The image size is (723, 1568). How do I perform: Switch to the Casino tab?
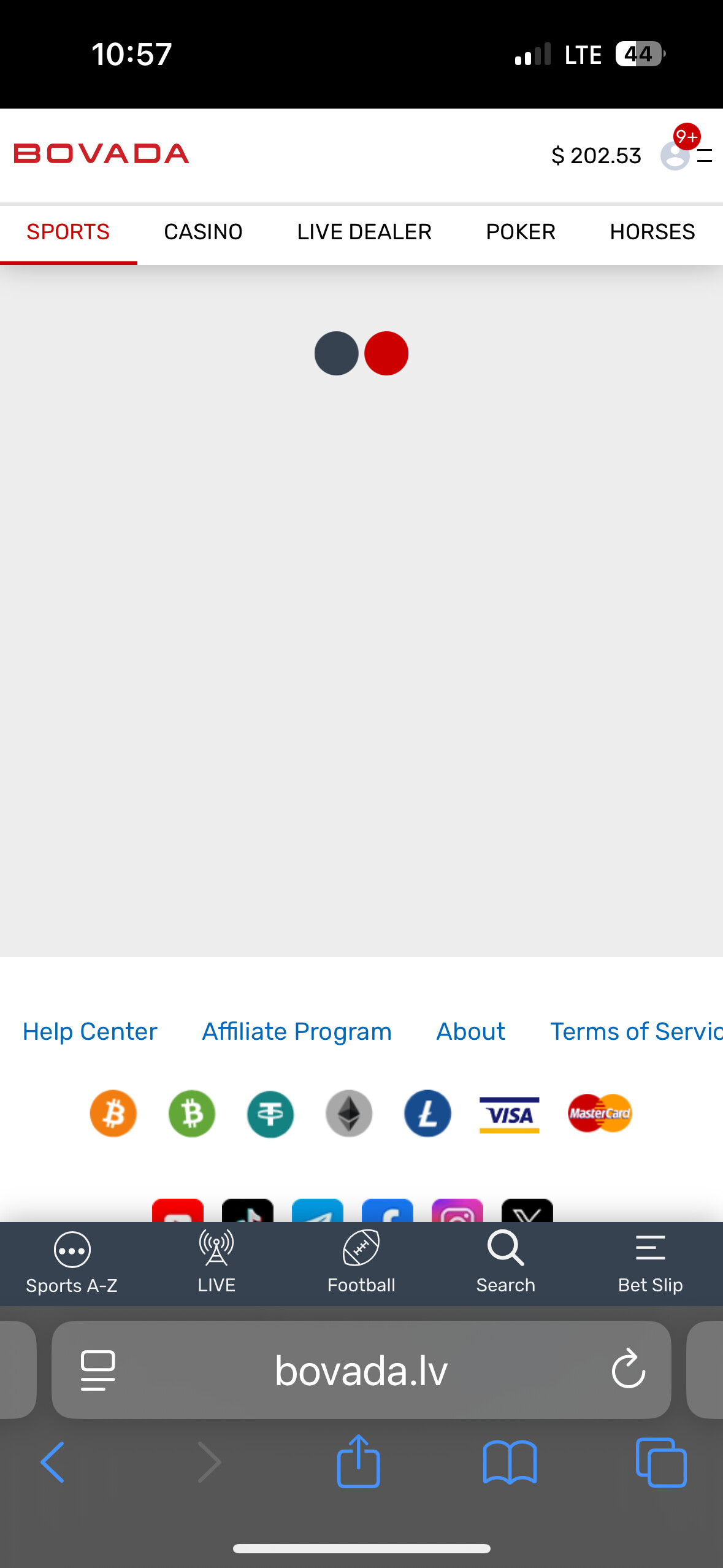click(x=203, y=232)
